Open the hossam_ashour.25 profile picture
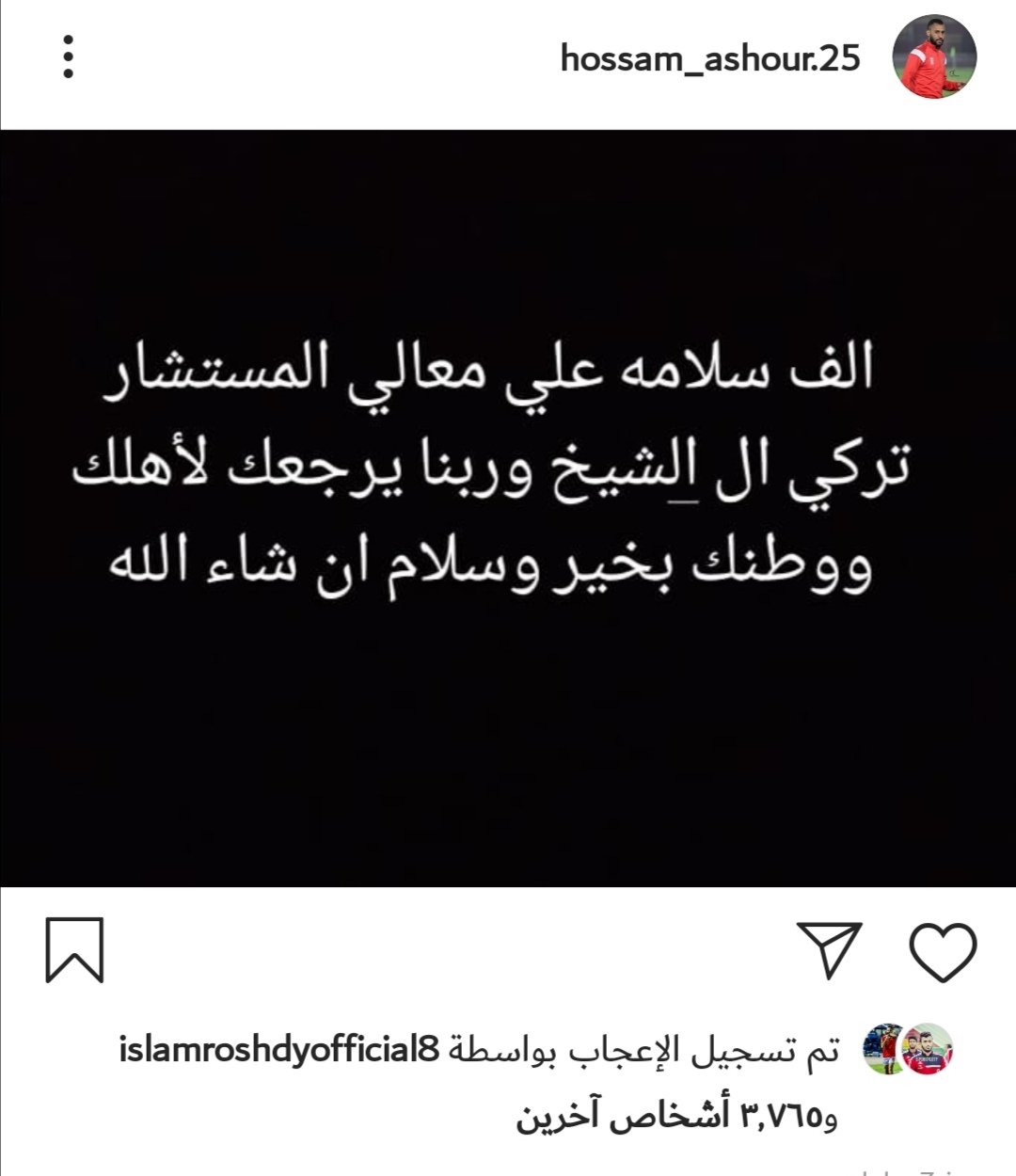Viewport: 1016px width, 1176px height. coord(933,57)
